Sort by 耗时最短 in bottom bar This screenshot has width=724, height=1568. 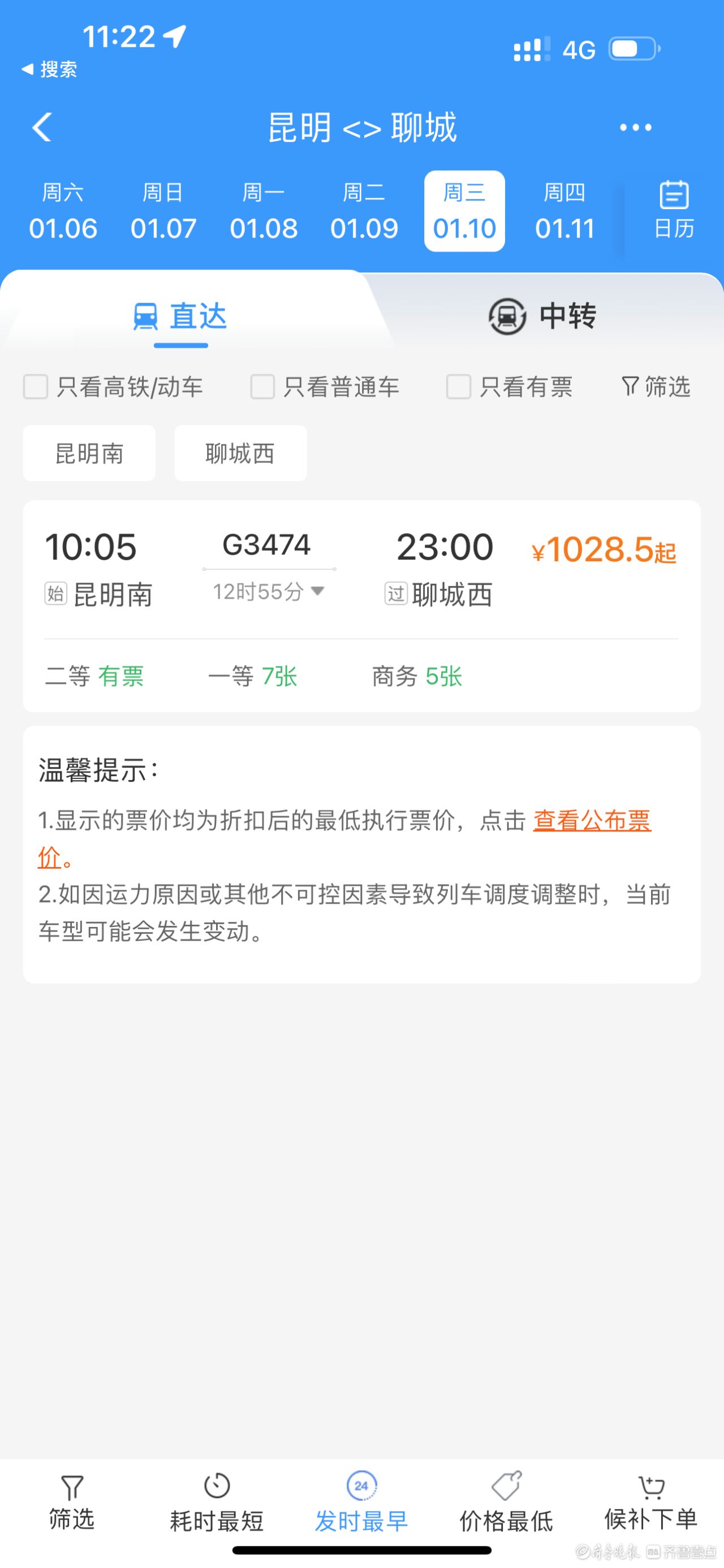tap(217, 1504)
